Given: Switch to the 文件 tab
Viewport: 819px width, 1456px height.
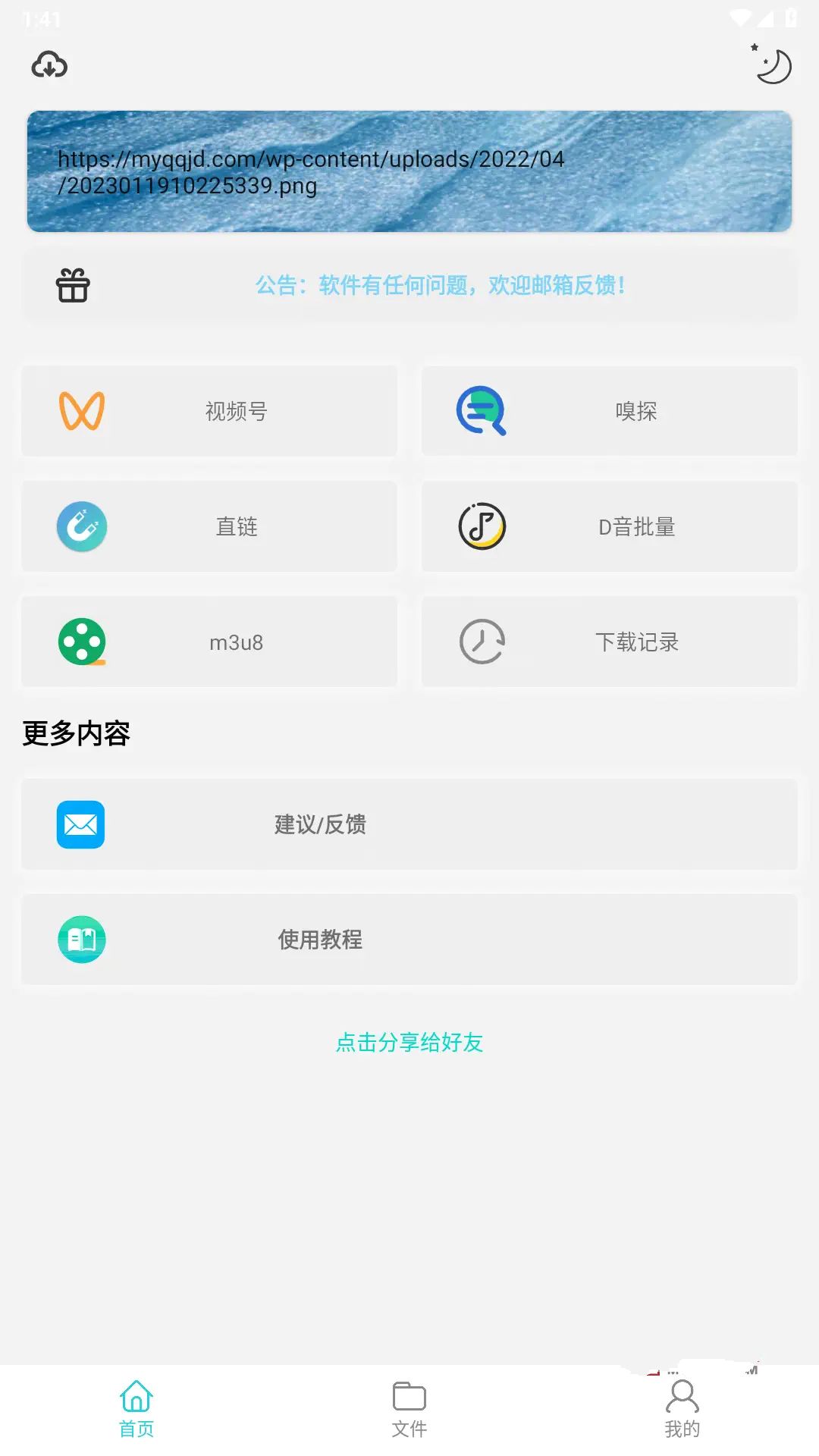Looking at the screenshot, I should coord(409,1409).
